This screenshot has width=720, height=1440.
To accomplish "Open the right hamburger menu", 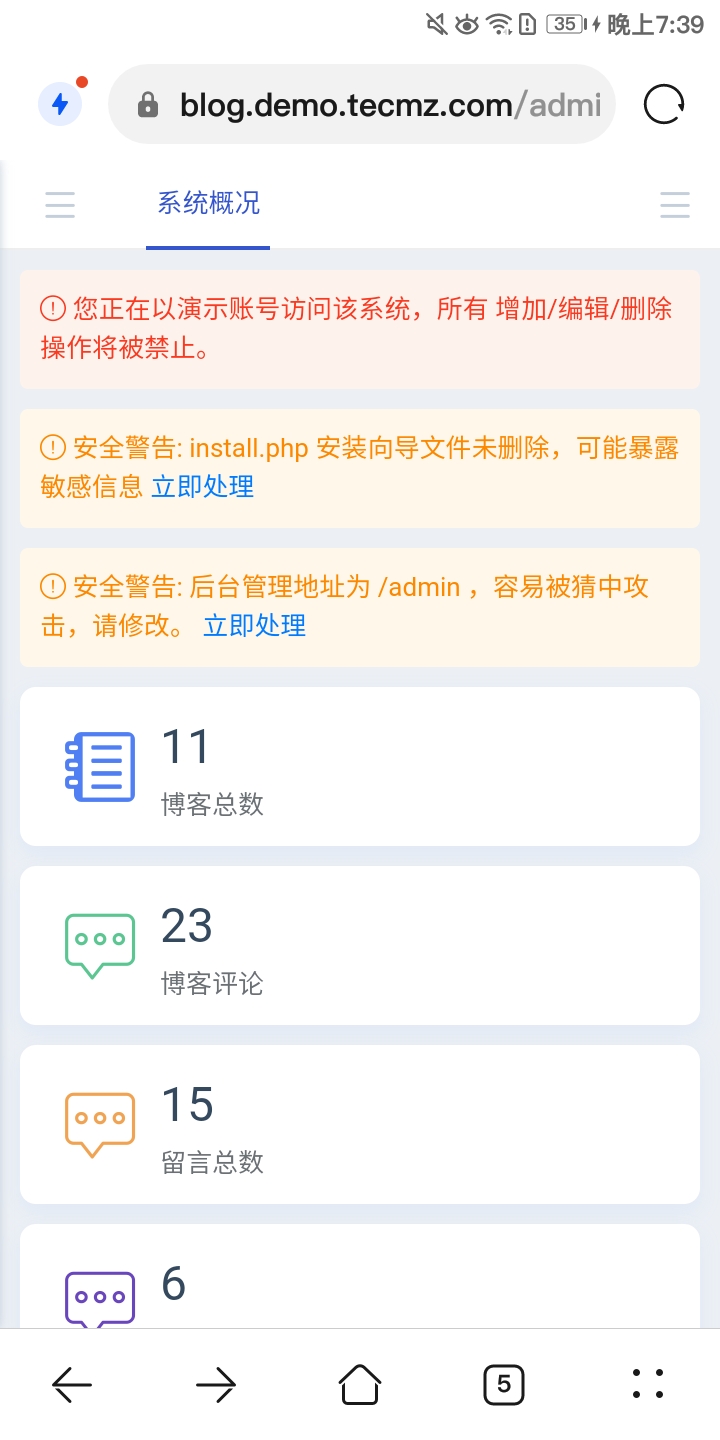I will click(x=675, y=205).
